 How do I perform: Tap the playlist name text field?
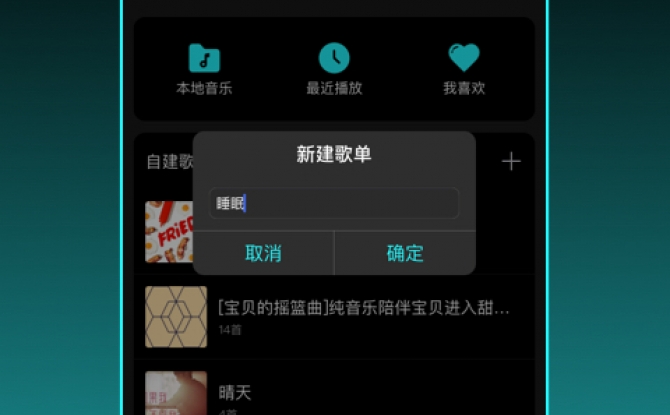(334, 203)
